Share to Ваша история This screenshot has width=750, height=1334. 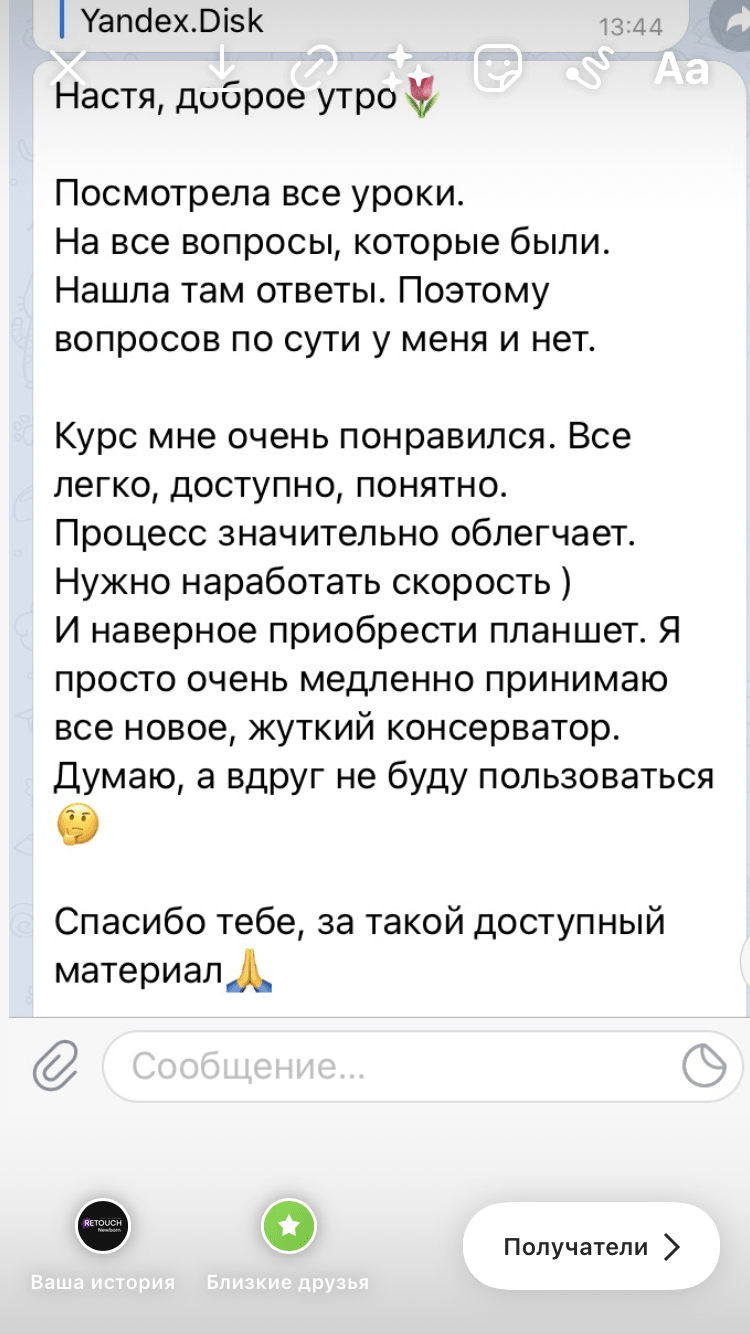[x=103, y=1227]
